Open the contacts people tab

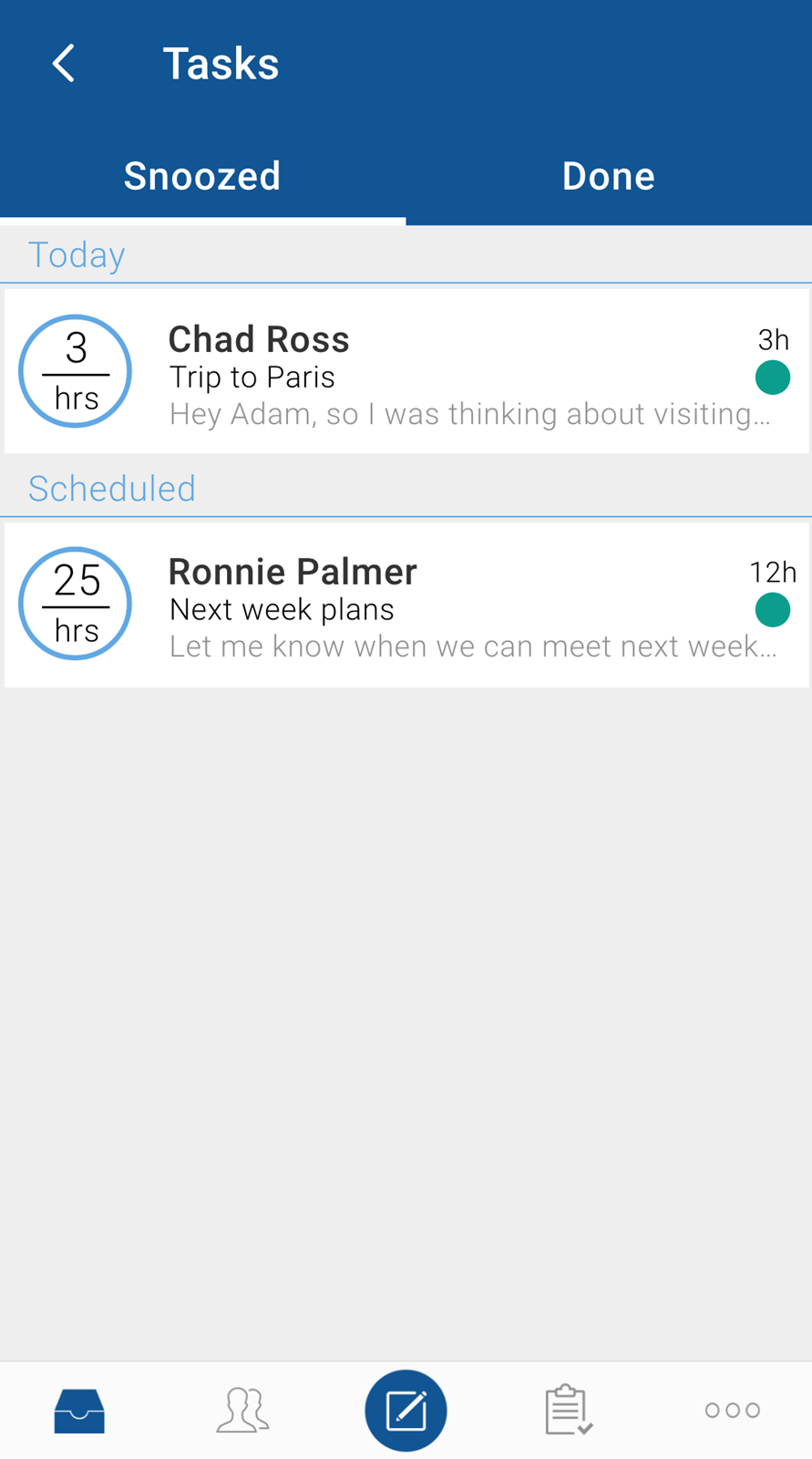coord(242,1411)
